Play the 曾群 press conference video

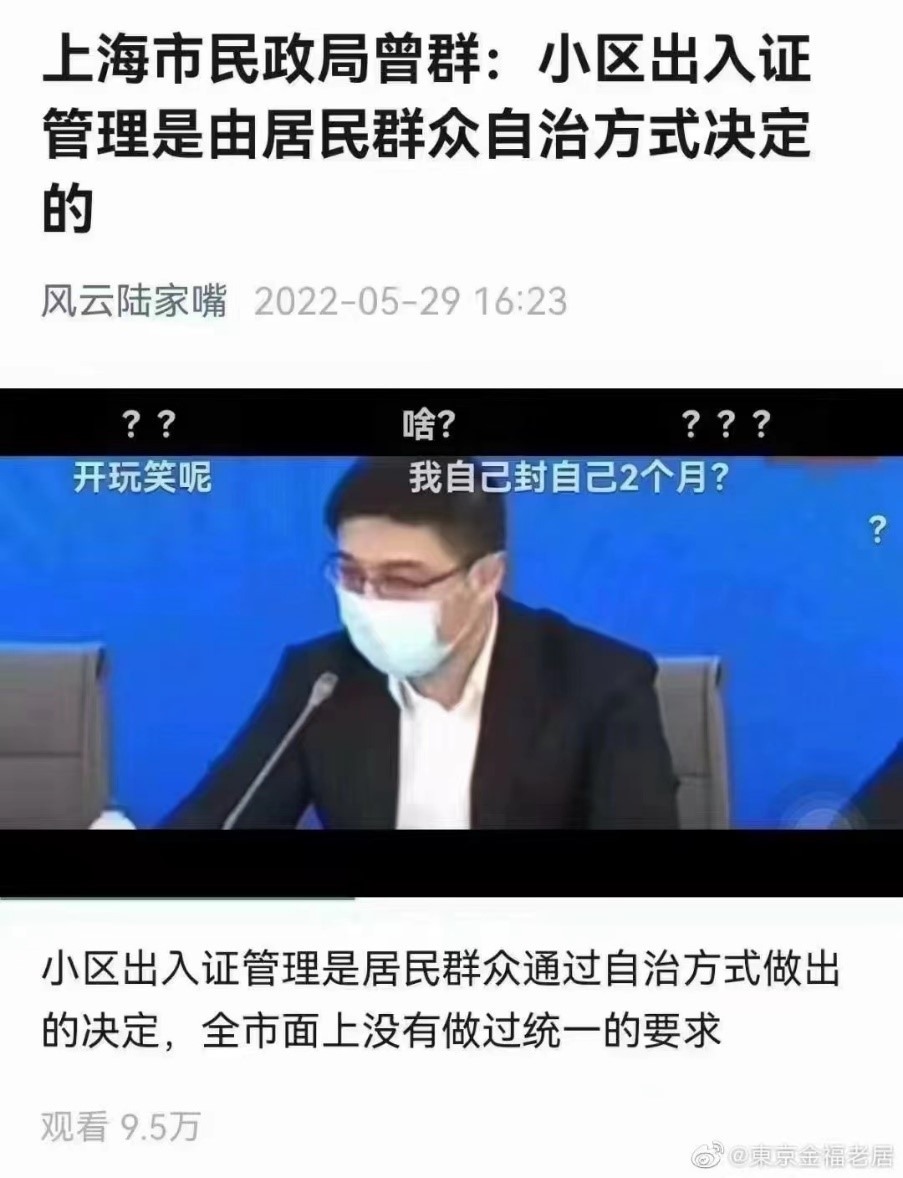click(451, 642)
